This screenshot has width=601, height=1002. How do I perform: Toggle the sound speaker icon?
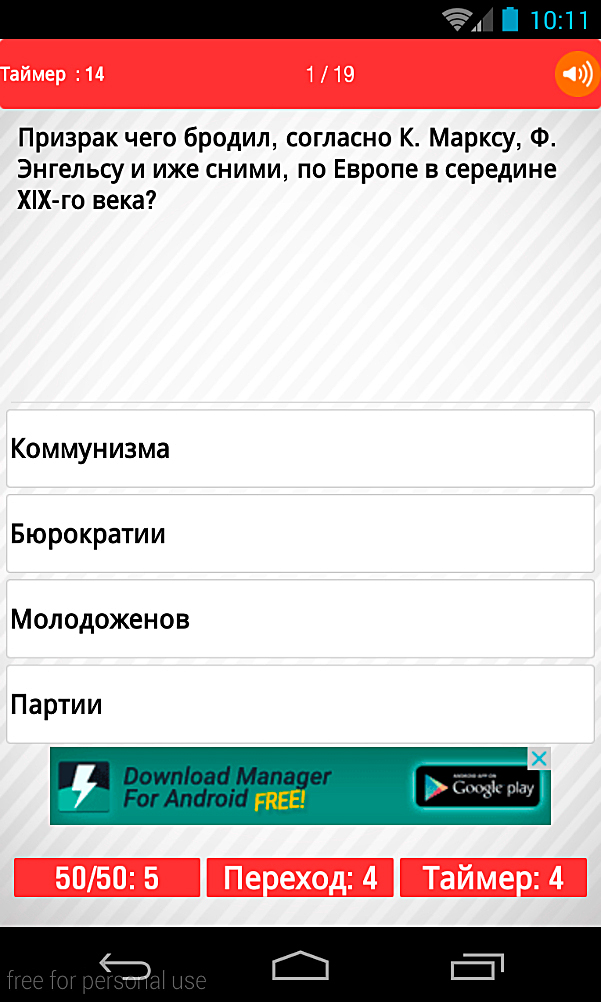[576, 74]
